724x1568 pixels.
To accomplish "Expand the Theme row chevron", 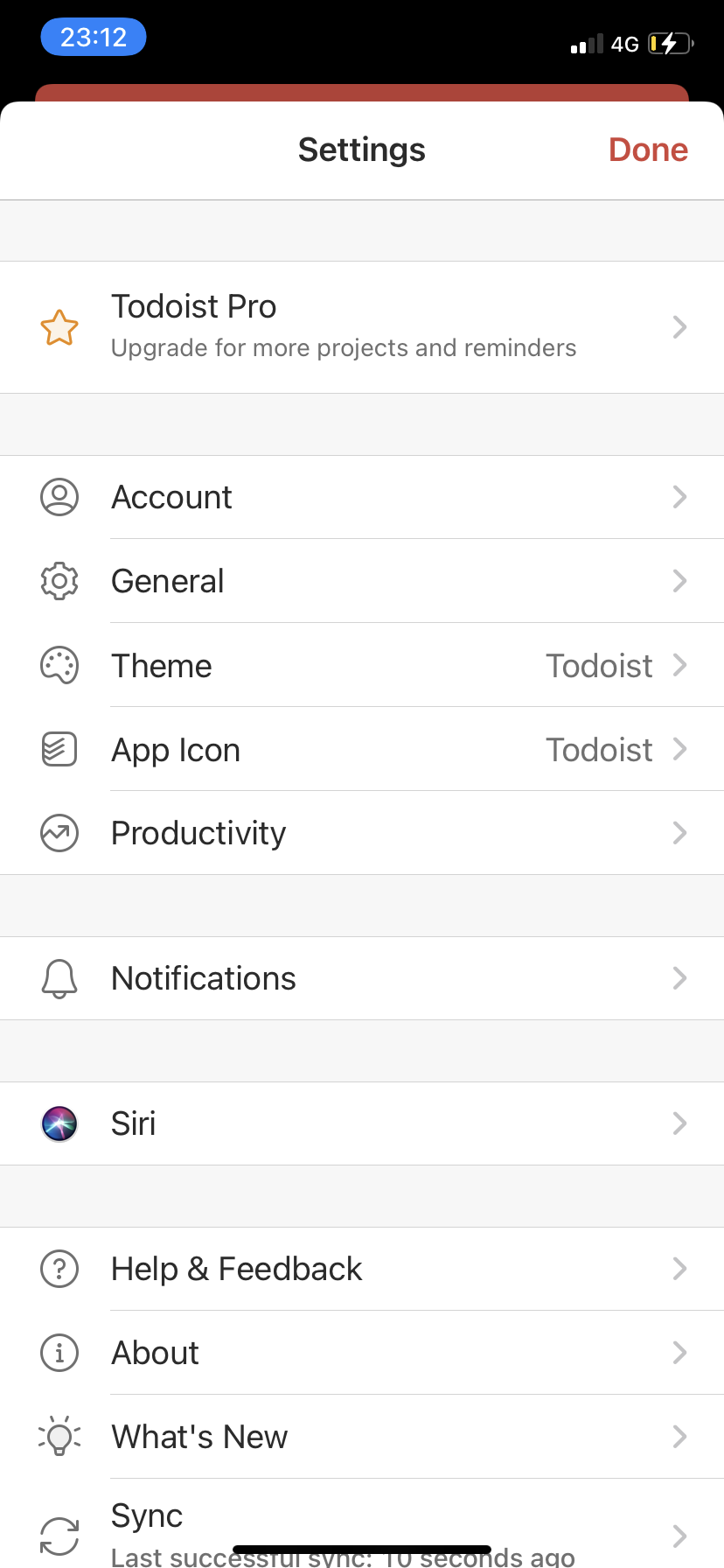I will pyautogui.click(x=680, y=665).
